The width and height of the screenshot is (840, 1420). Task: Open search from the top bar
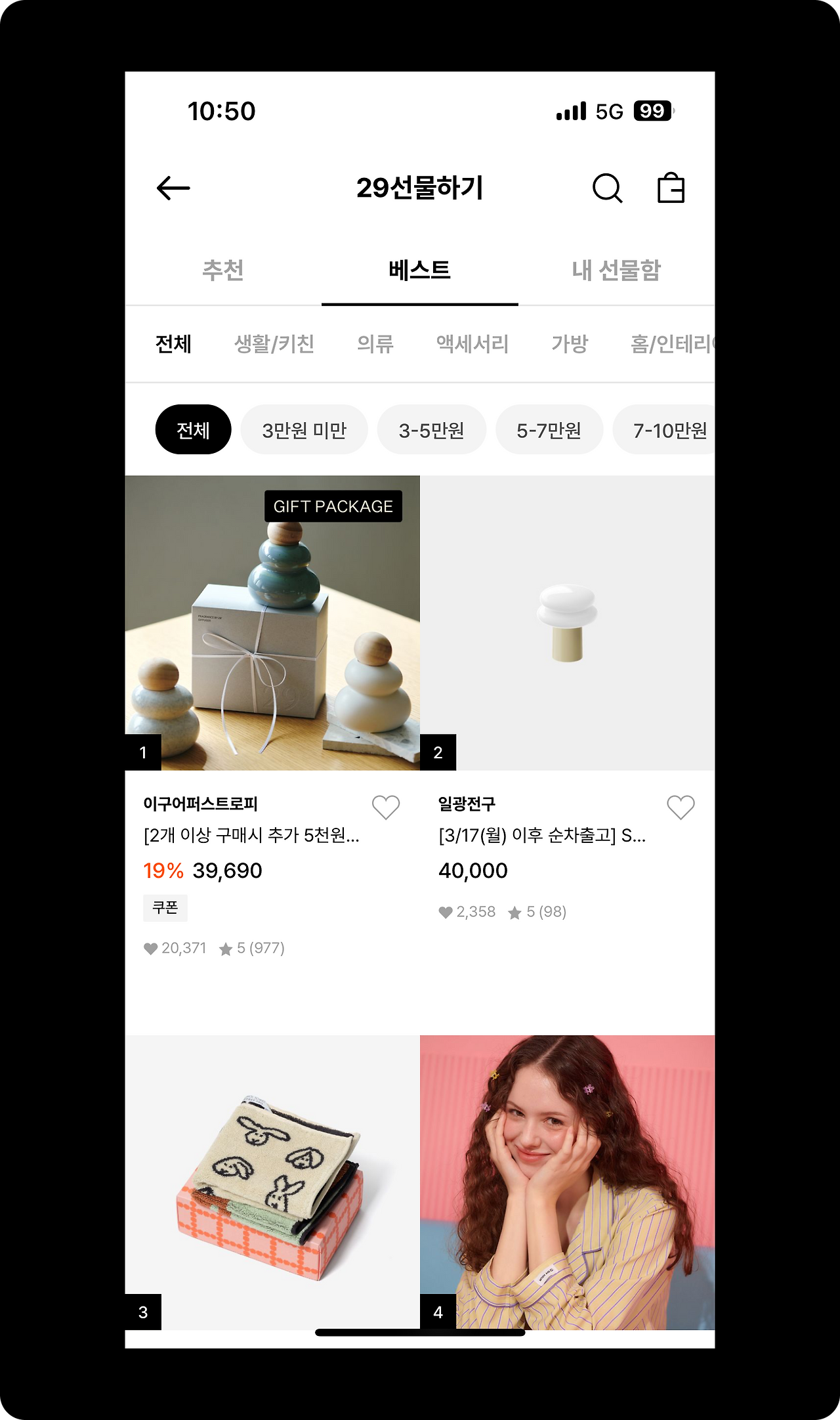(609, 188)
